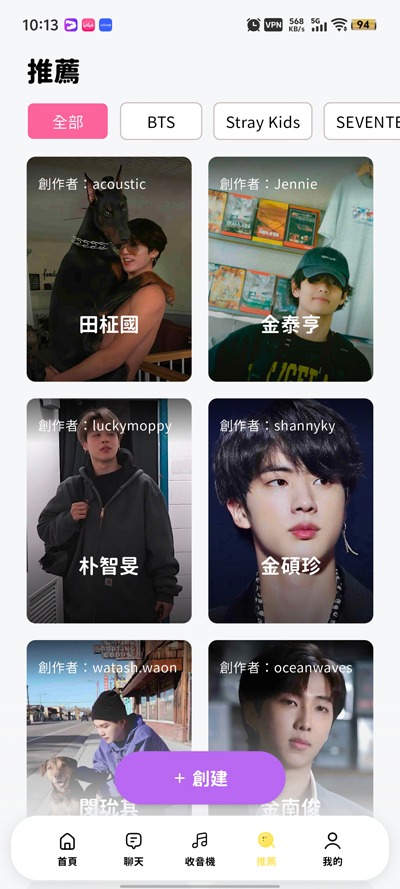Choose the Stray Kids chip
This screenshot has width=400, height=889.
point(263,121)
